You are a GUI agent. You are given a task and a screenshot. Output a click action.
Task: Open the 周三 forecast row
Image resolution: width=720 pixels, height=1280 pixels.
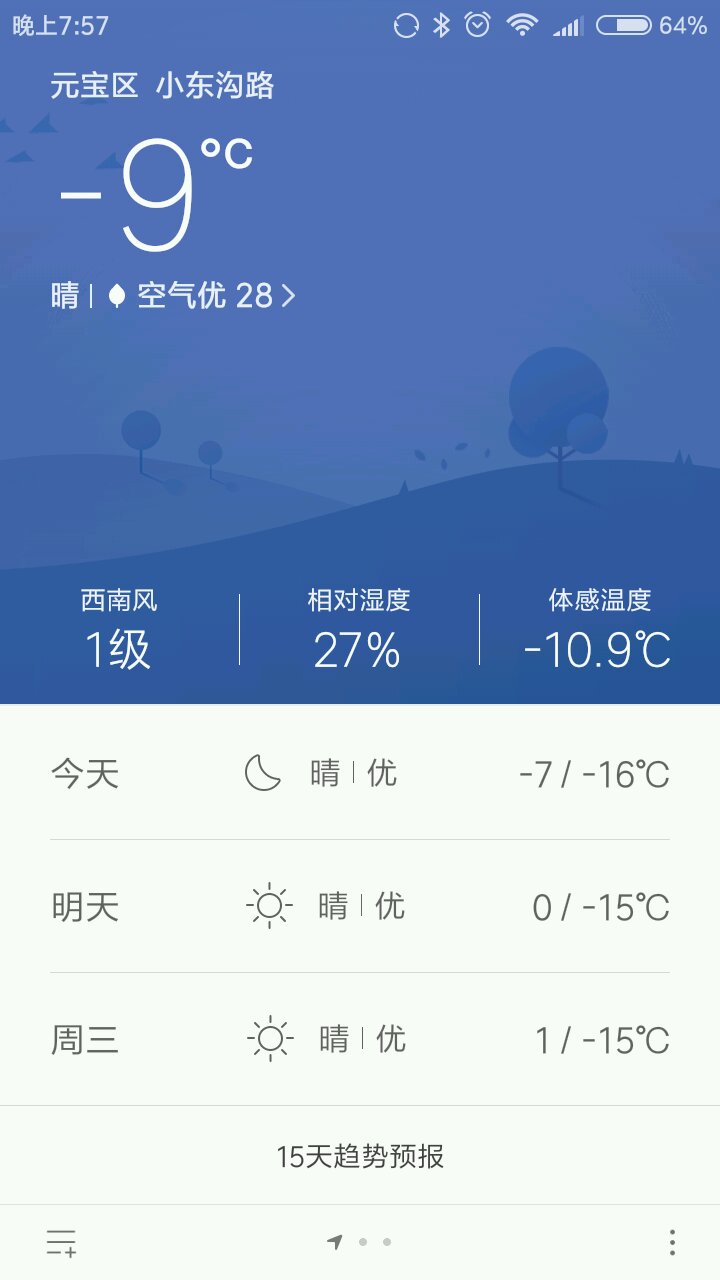tap(360, 1040)
